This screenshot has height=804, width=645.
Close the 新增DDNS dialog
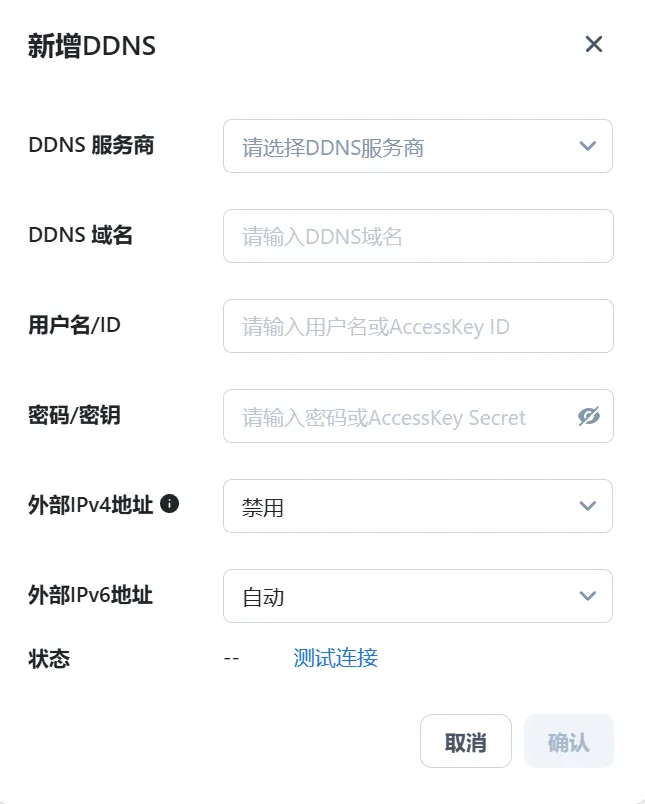594,44
